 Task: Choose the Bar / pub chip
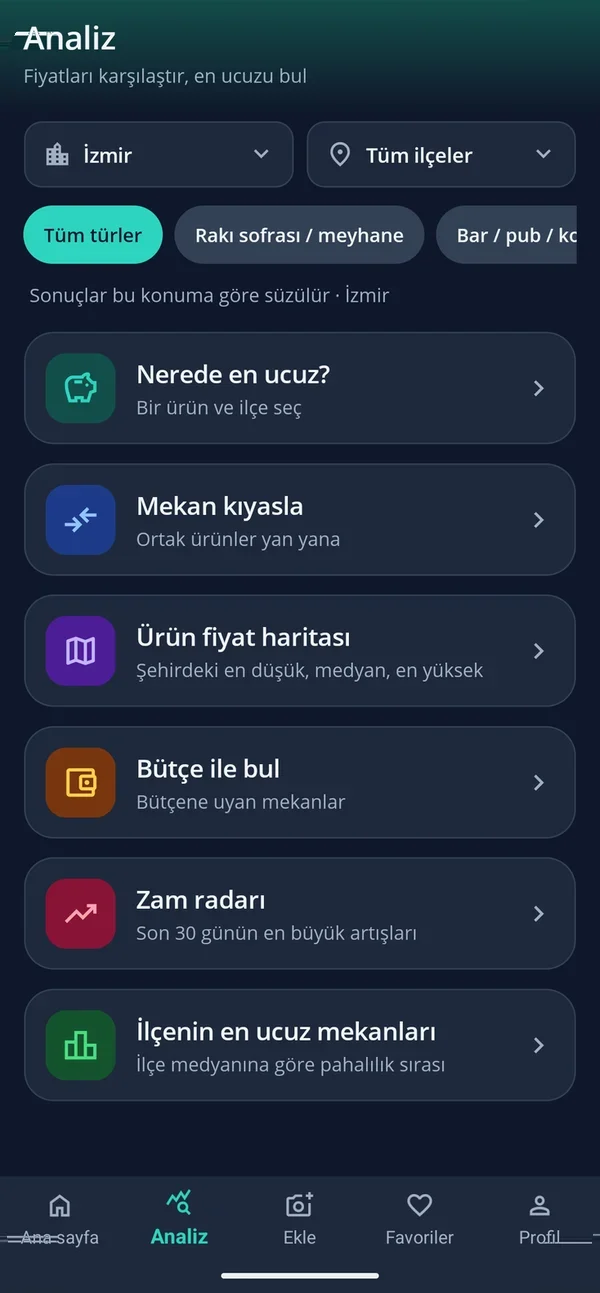click(507, 235)
